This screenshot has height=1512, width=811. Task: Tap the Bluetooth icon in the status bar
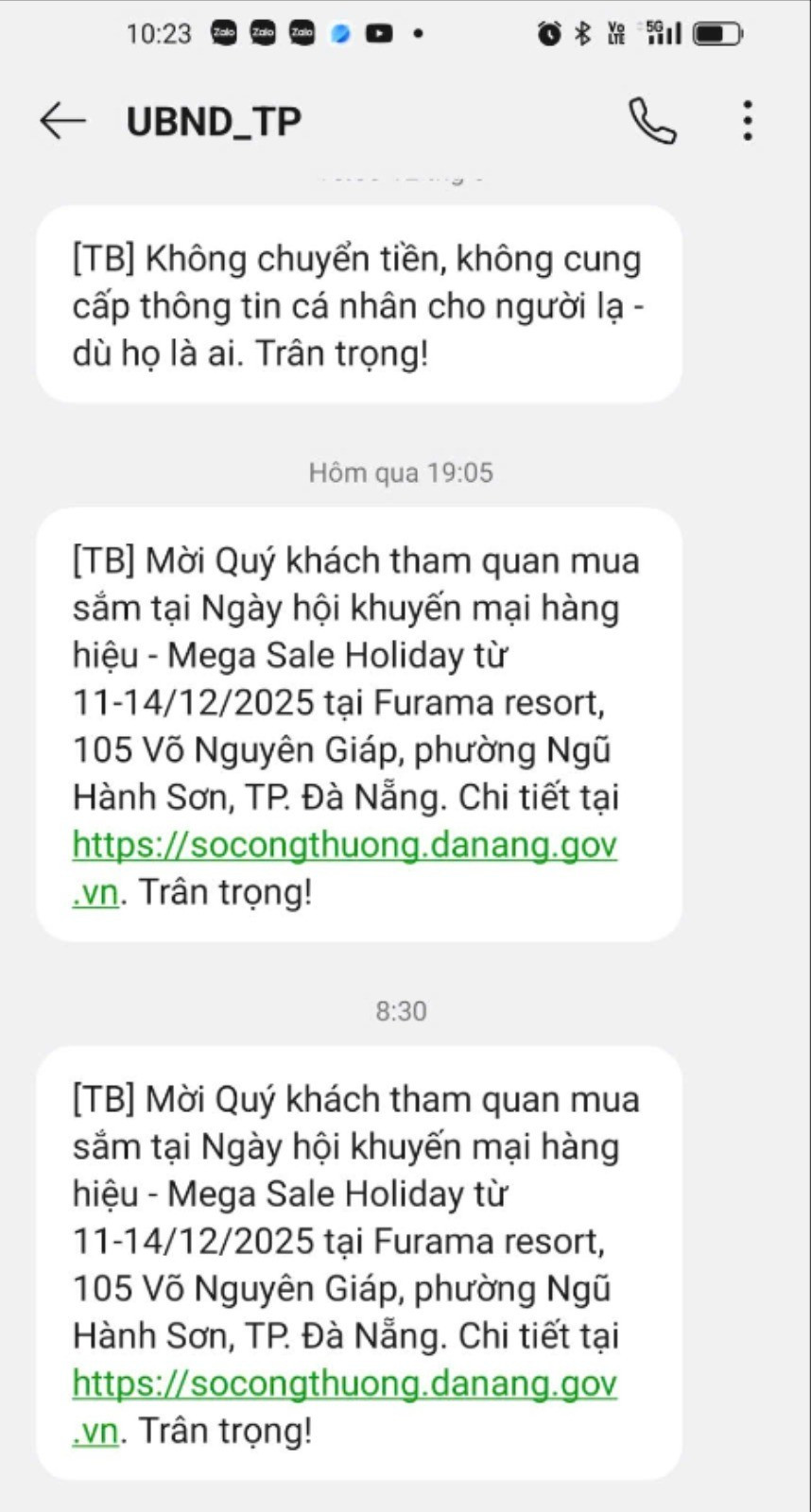click(x=583, y=31)
